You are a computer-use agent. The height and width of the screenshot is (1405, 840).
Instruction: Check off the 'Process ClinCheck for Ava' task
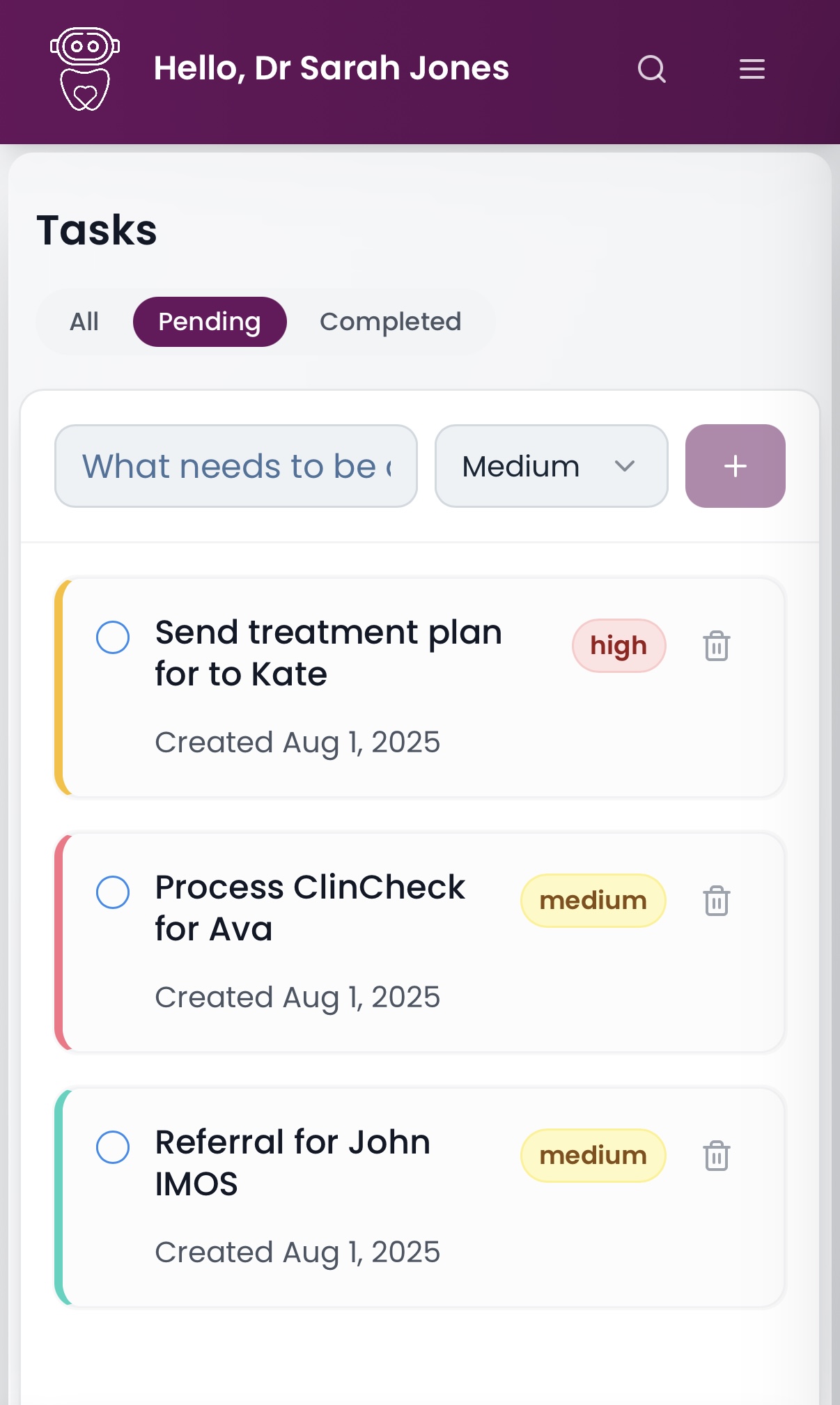coord(113,892)
